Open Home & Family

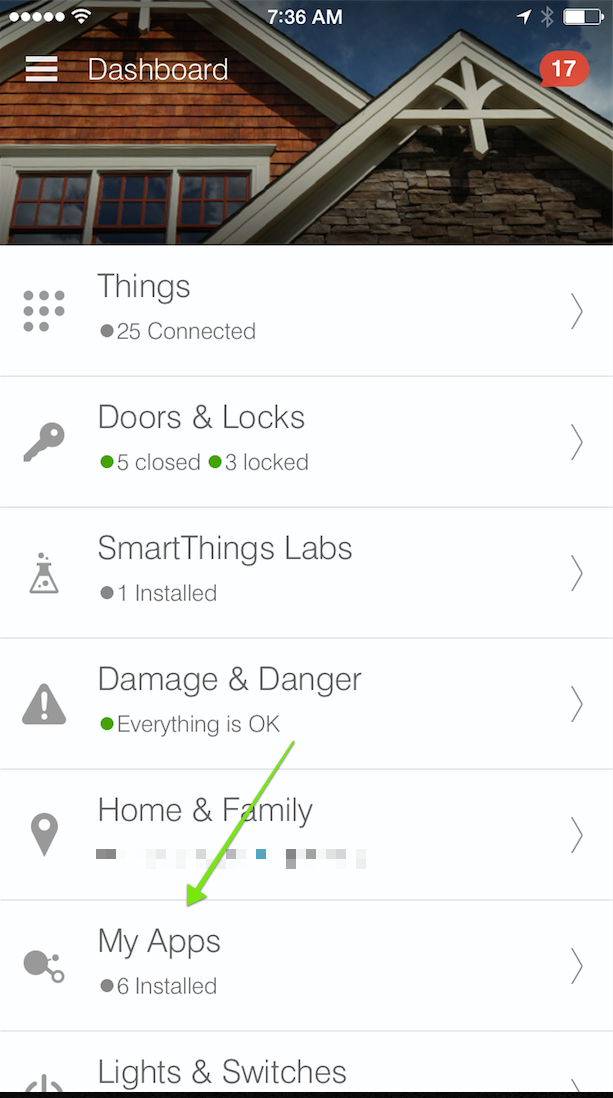pyautogui.click(x=306, y=834)
